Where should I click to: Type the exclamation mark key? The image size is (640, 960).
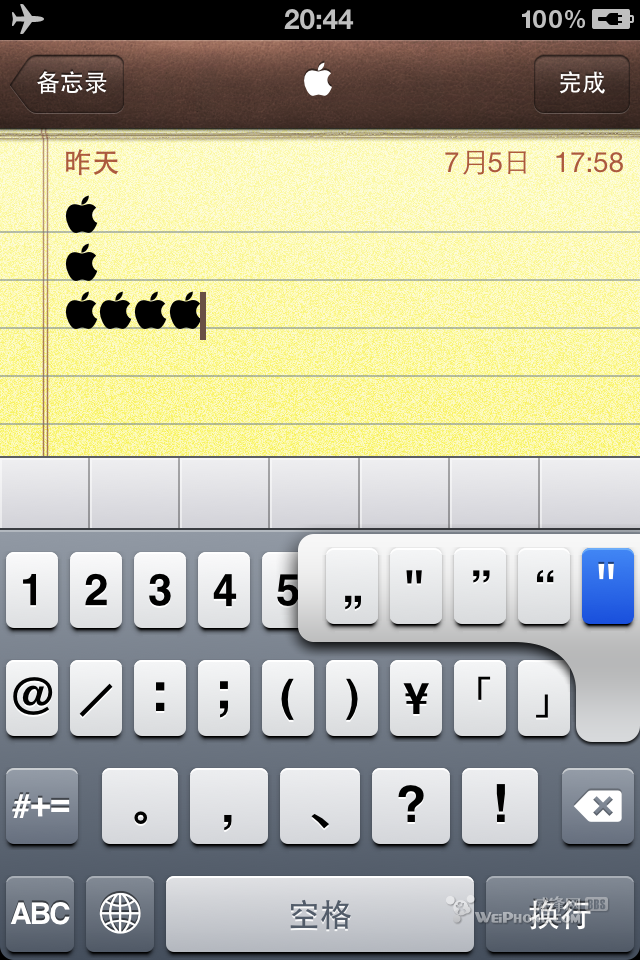[500, 806]
